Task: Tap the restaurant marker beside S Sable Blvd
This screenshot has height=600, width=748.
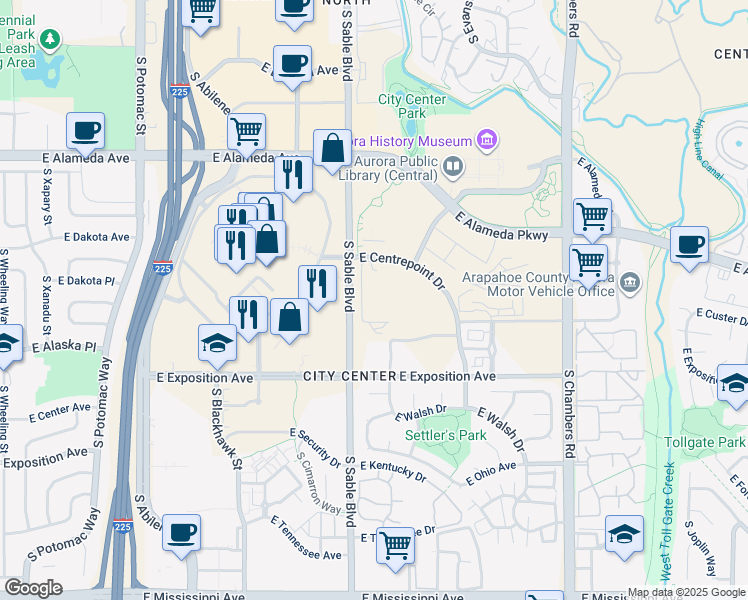Action: (x=317, y=288)
